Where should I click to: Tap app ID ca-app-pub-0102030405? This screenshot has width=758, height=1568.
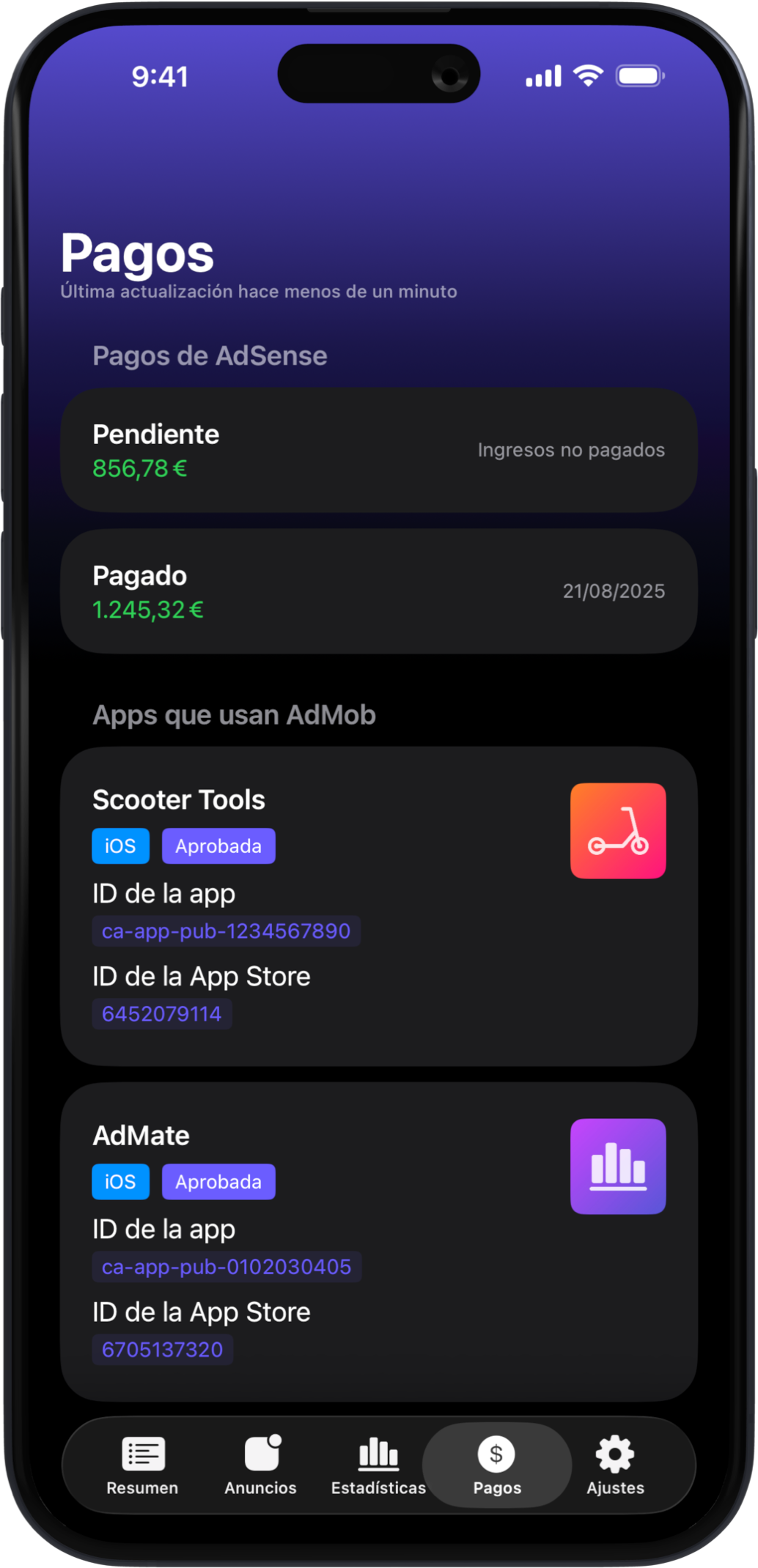pyautogui.click(x=227, y=1267)
